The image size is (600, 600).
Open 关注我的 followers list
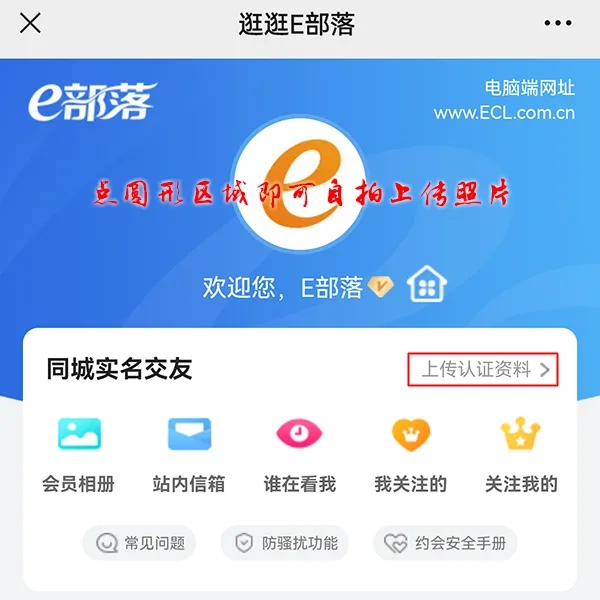(520, 454)
